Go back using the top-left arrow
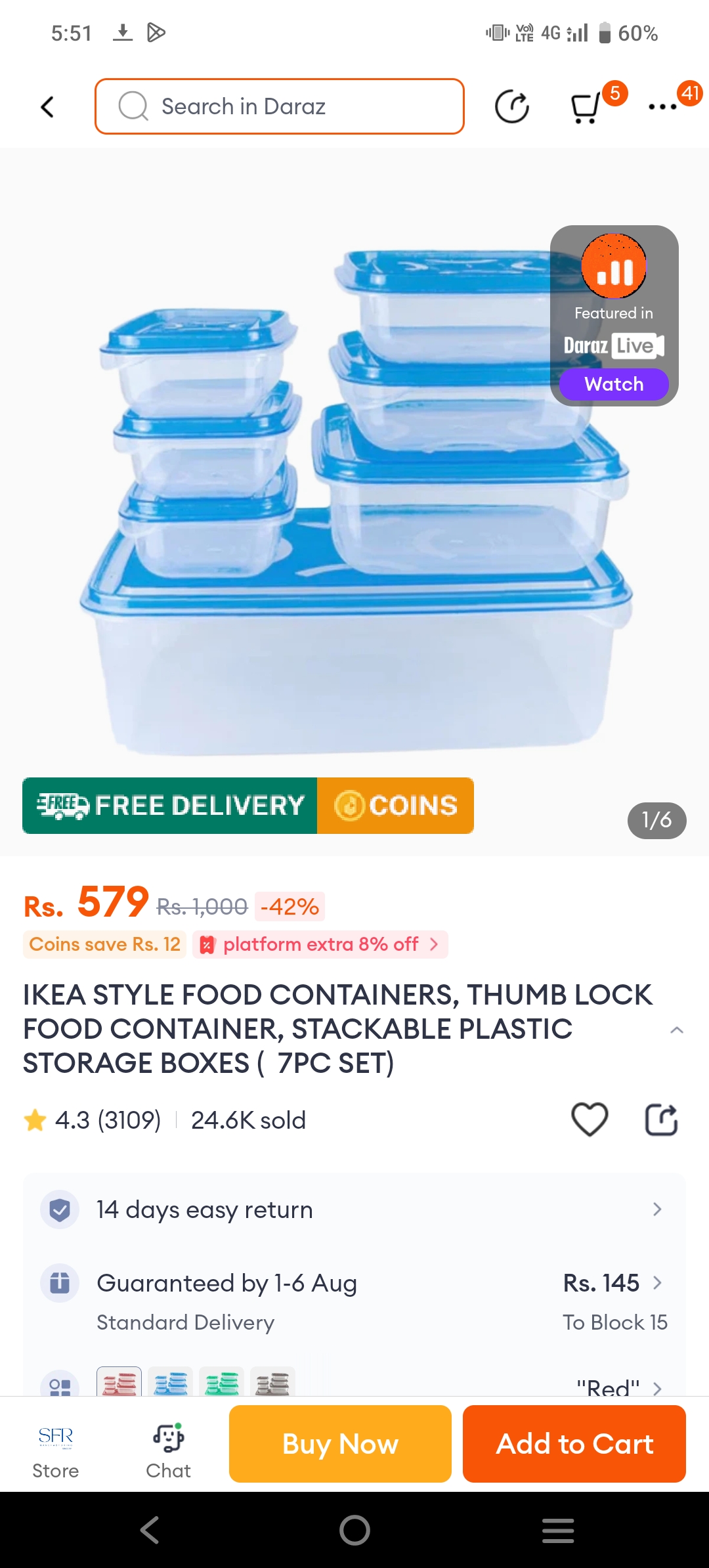The height and width of the screenshot is (1568, 709). pos(47,107)
